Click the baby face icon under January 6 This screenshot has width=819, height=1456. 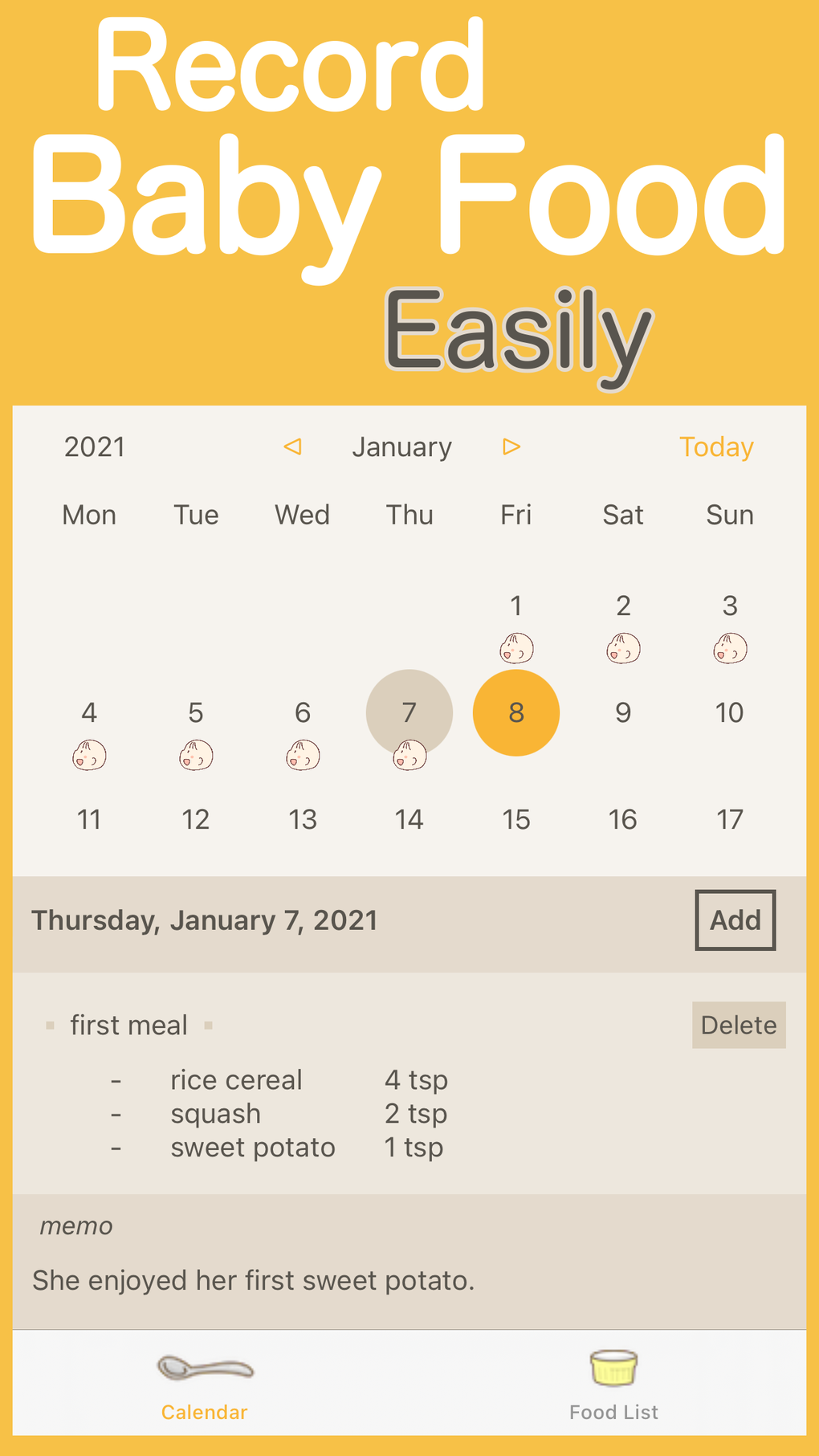click(x=303, y=753)
